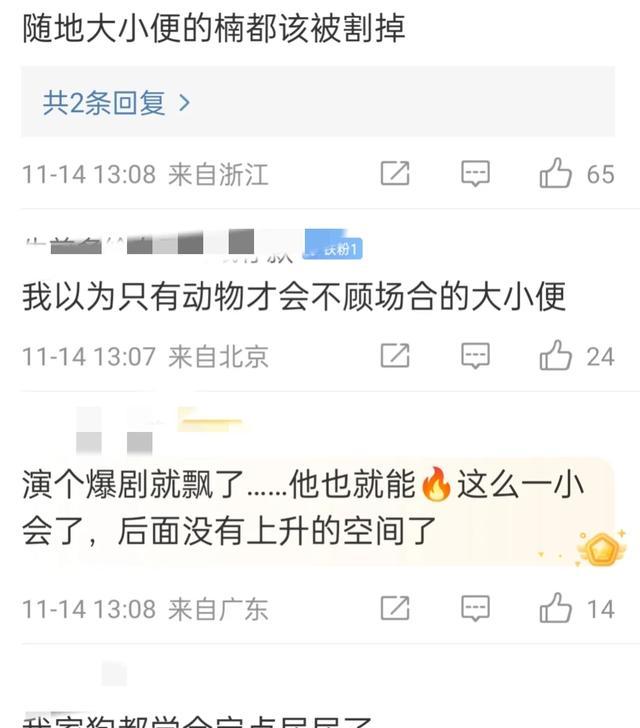Image resolution: width=640 pixels, height=728 pixels.
Task: Reply to the comment from 北京
Action: click(475, 355)
